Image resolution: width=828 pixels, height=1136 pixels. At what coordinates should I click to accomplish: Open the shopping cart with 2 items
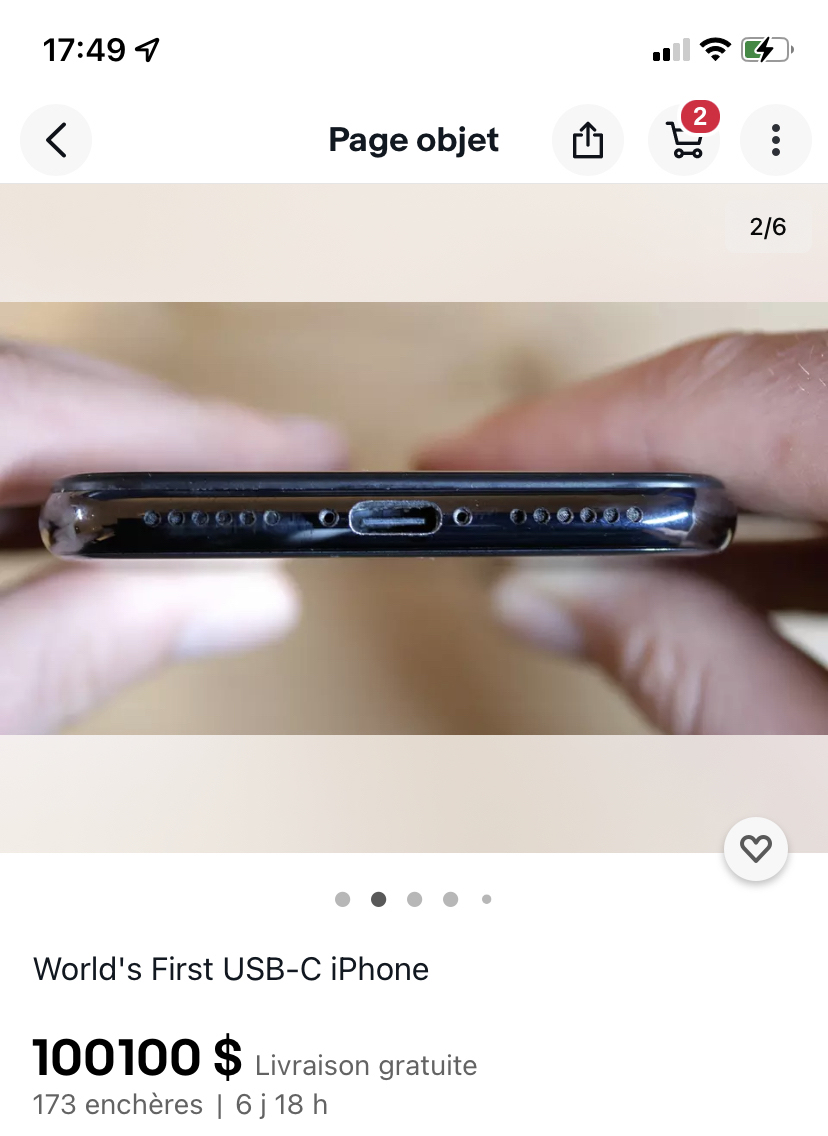coord(684,140)
